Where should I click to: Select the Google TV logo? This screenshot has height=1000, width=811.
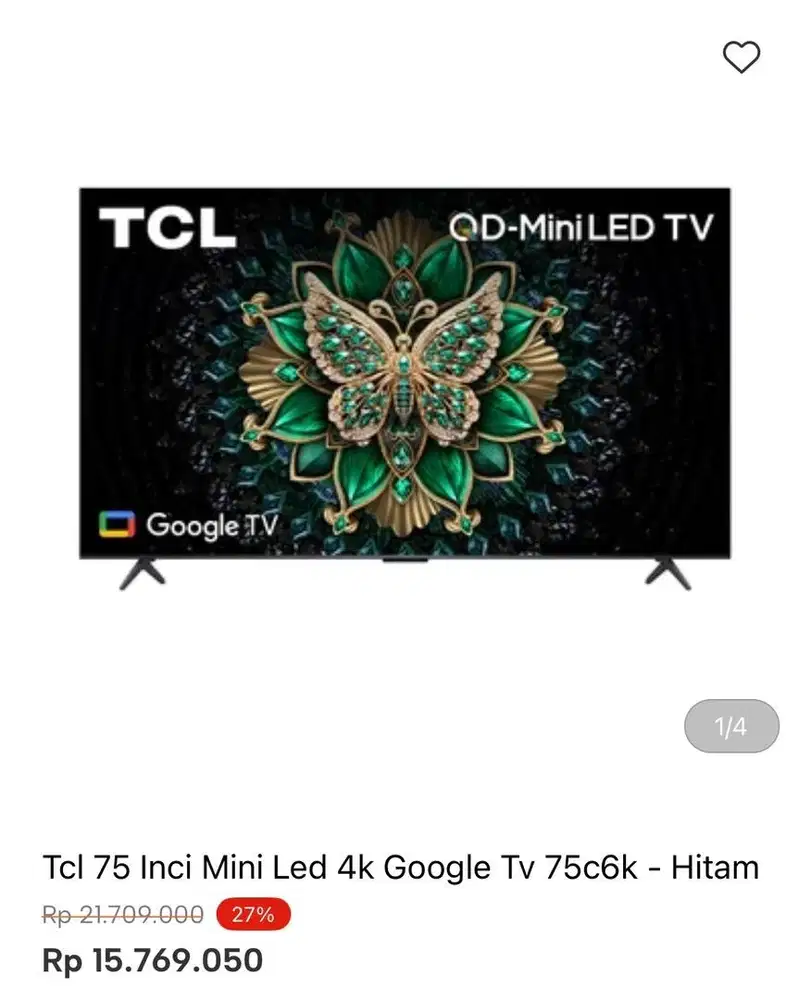(x=189, y=524)
